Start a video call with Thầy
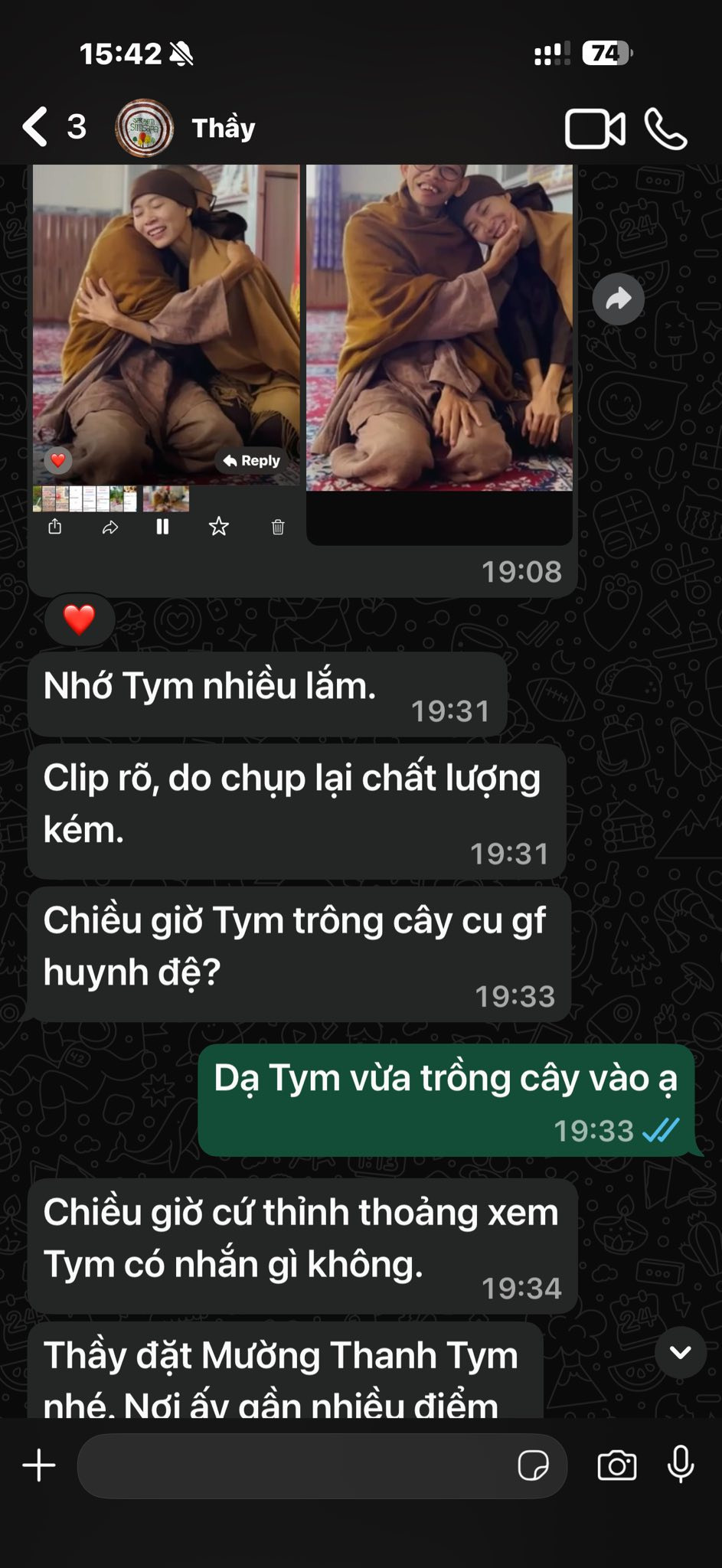This screenshot has width=722, height=1568. click(x=594, y=129)
